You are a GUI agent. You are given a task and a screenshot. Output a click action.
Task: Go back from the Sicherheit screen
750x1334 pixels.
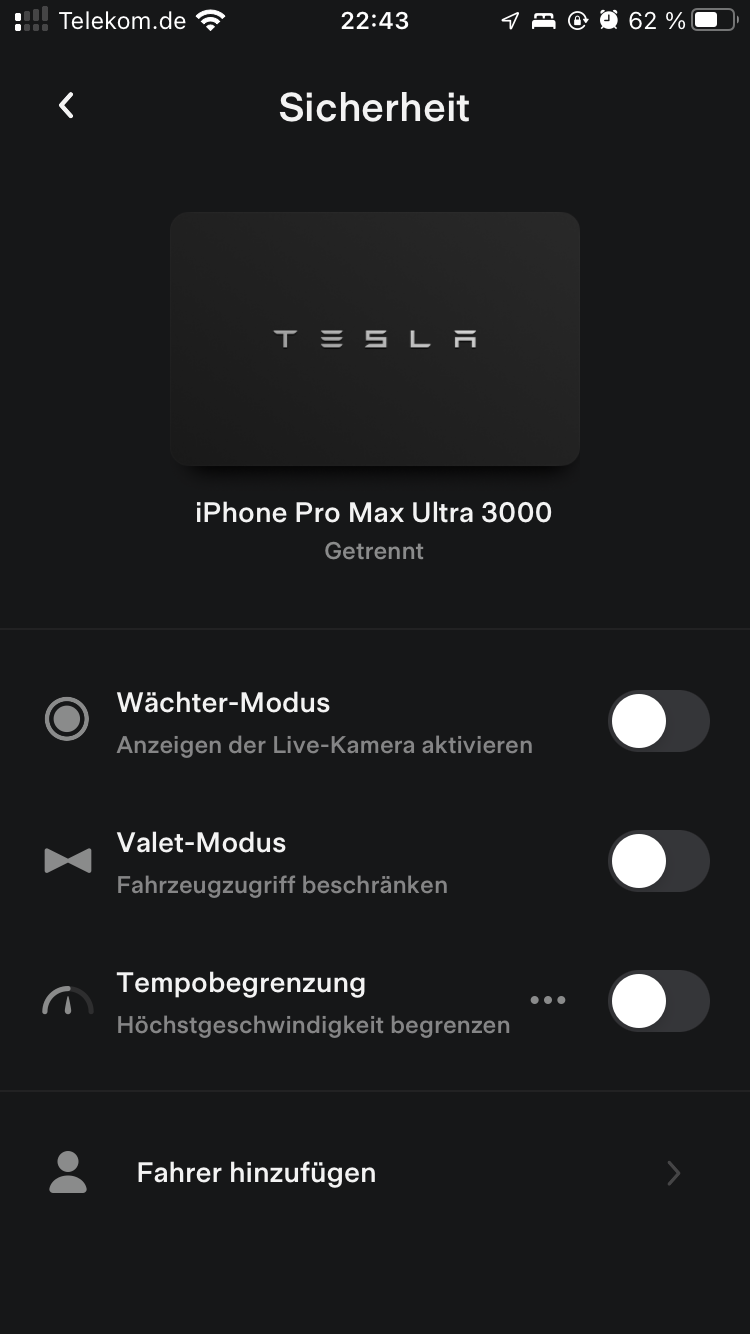pos(66,106)
